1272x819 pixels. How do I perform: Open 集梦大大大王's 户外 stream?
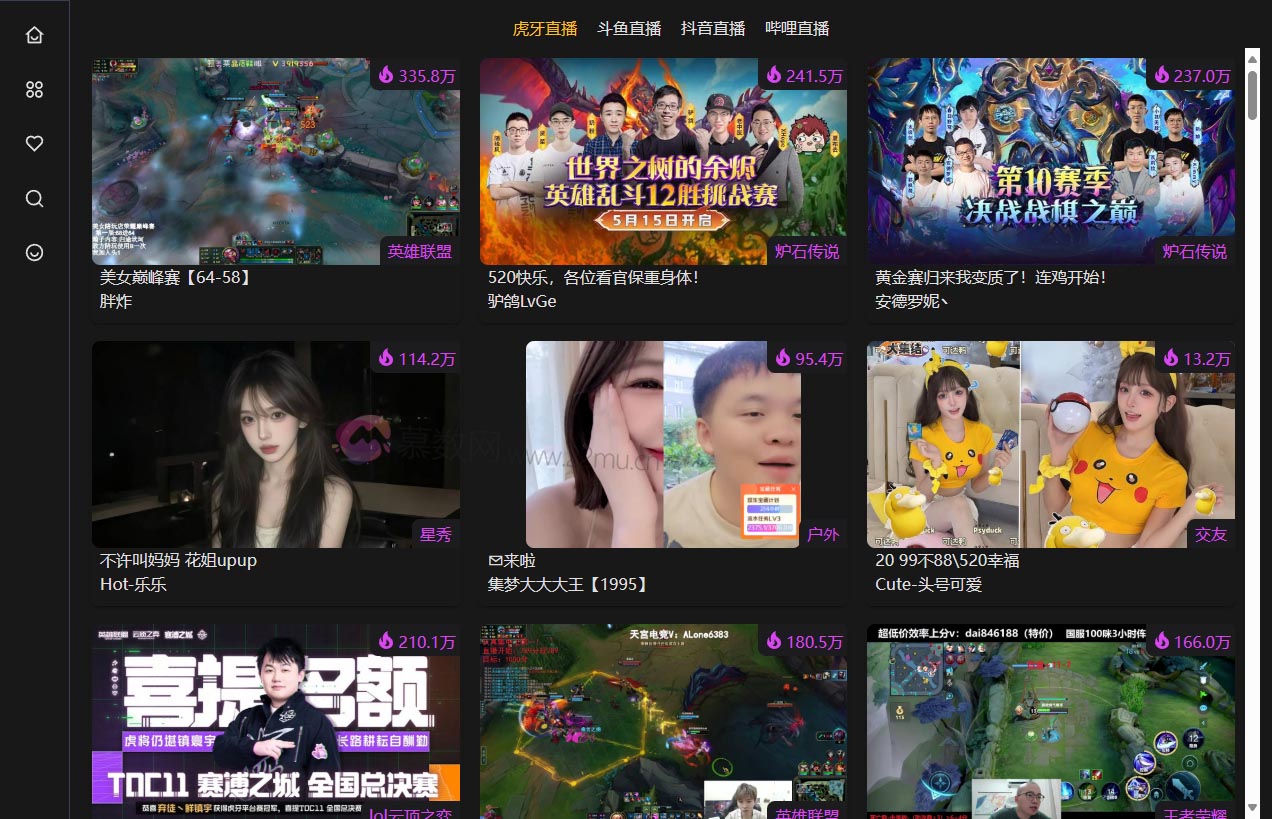[x=663, y=445]
